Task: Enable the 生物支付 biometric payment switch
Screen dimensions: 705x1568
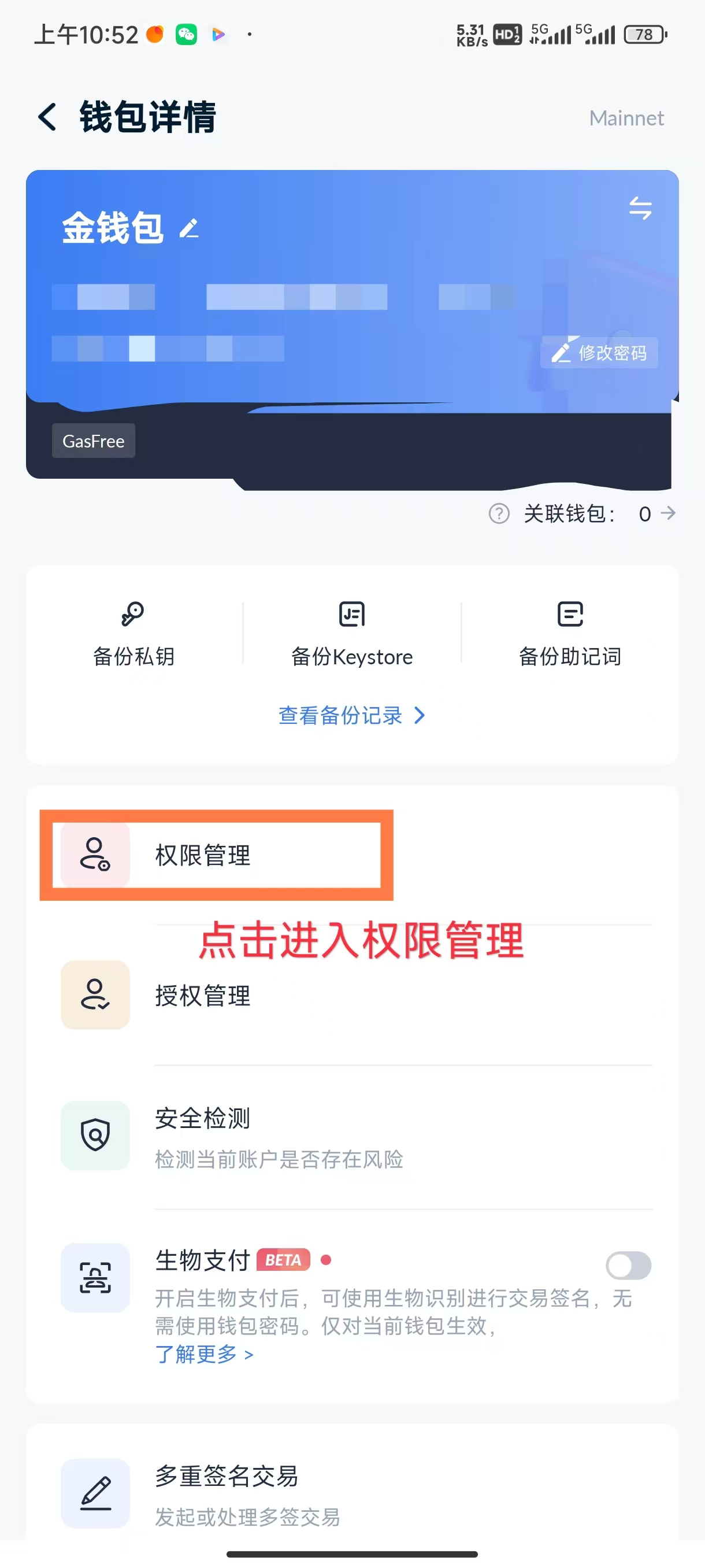Action: [x=628, y=1266]
